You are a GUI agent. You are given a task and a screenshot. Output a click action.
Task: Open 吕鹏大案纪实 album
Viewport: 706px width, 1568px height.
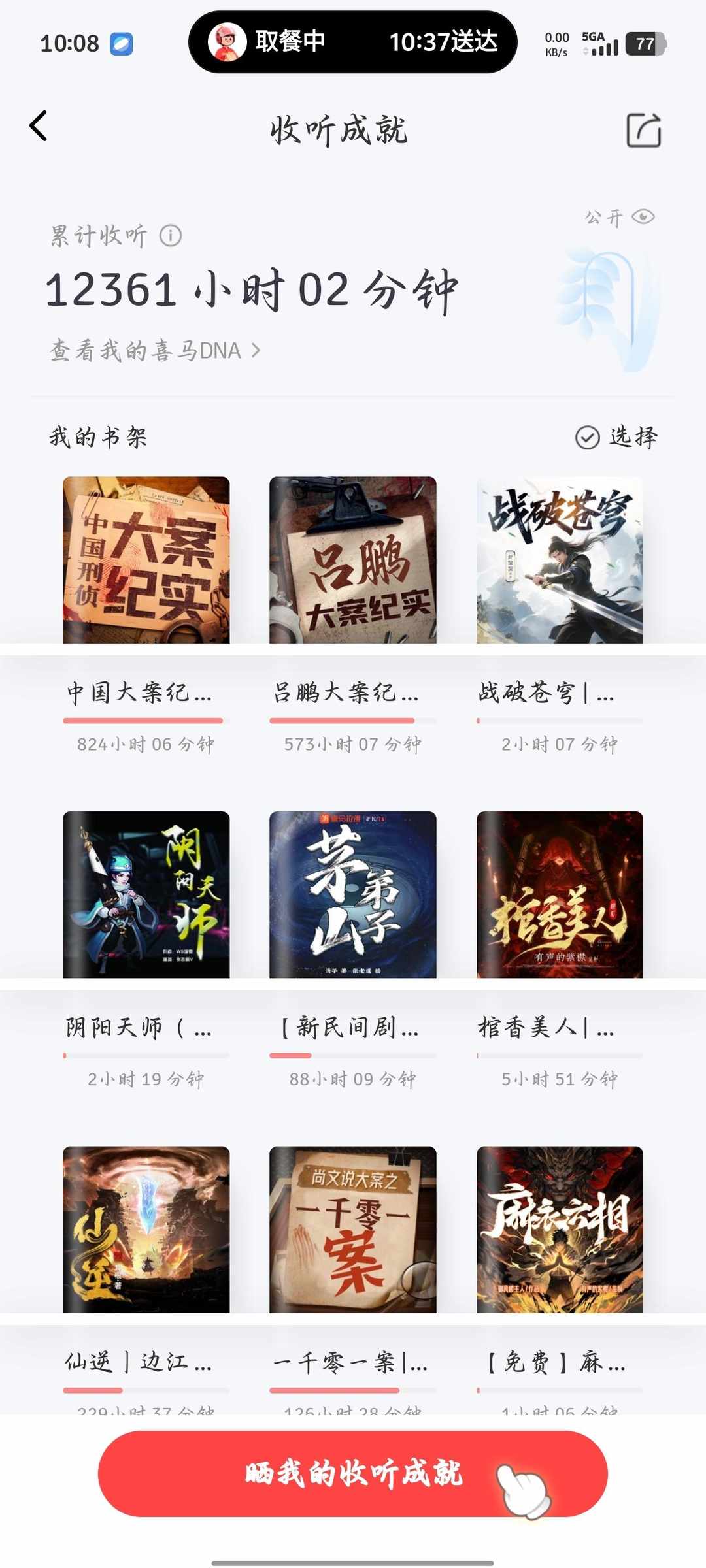[x=352, y=560]
